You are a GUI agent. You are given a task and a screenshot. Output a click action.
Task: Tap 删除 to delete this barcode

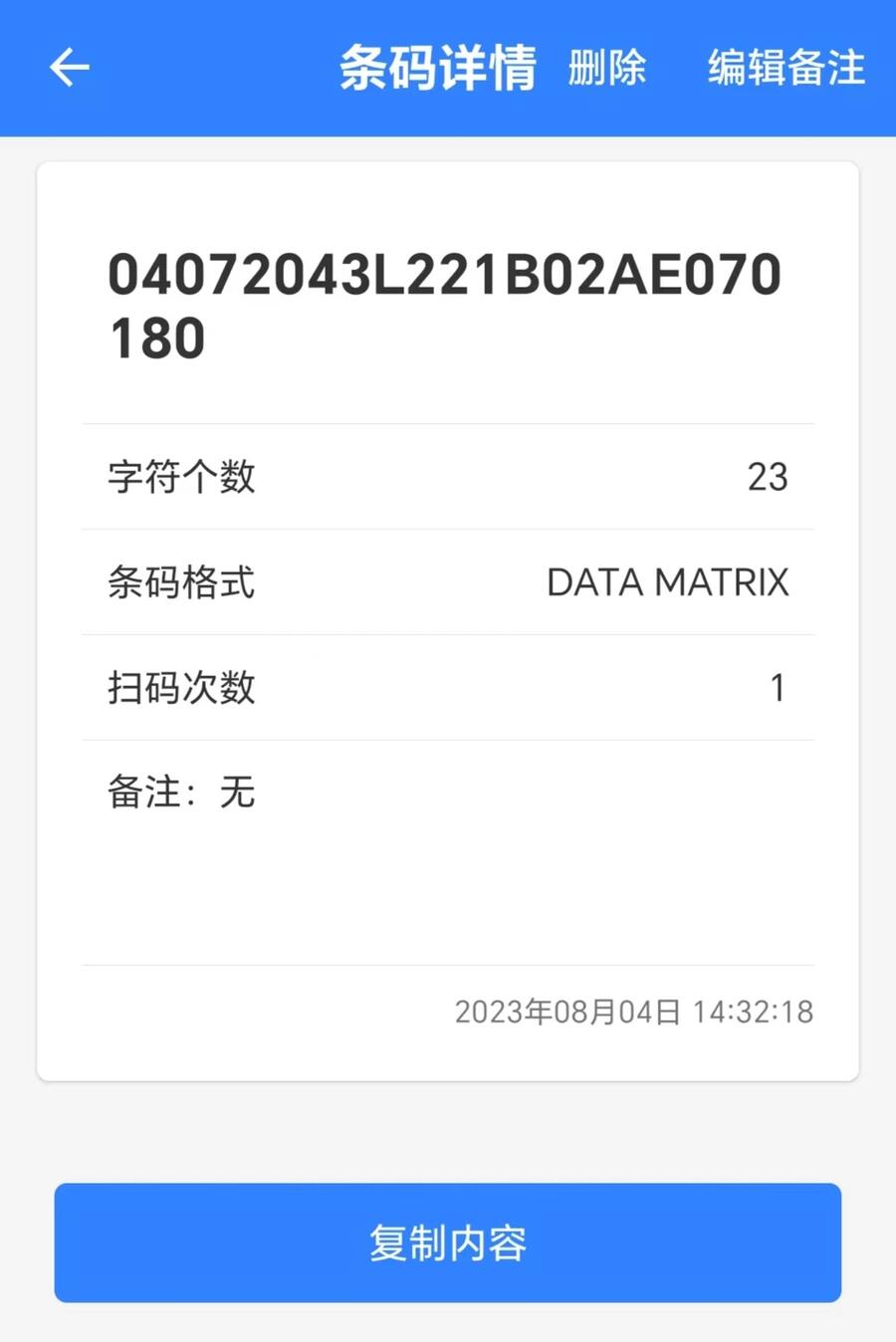tap(607, 68)
